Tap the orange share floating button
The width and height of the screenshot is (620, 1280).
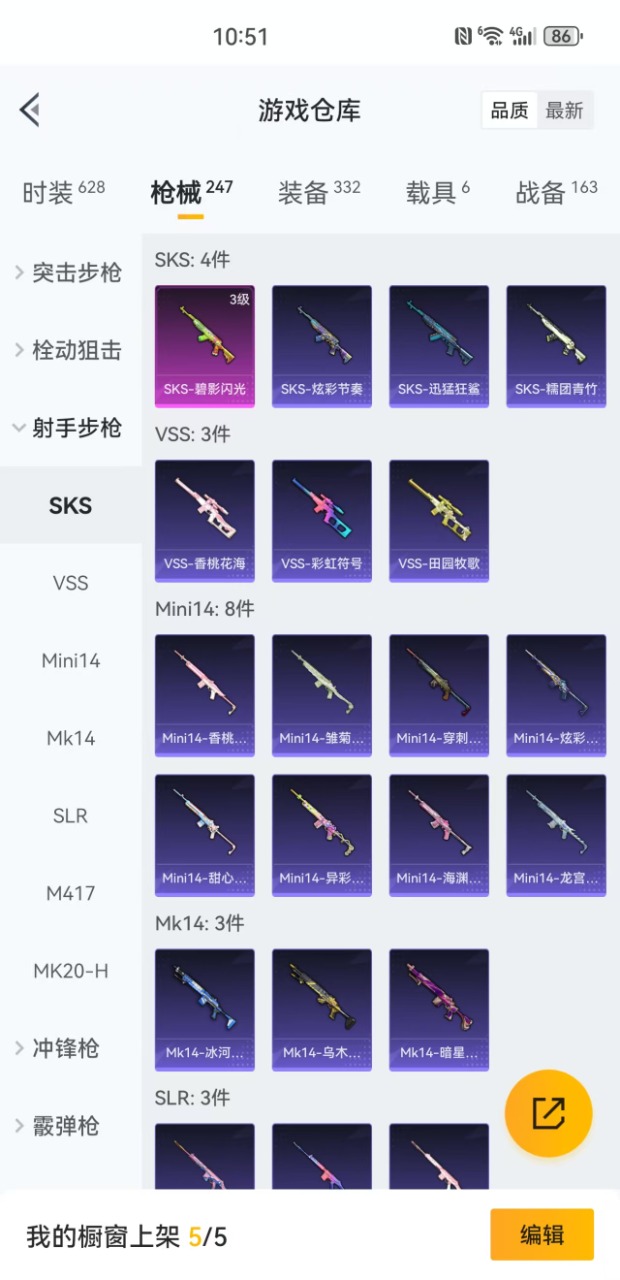[x=548, y=1113]
